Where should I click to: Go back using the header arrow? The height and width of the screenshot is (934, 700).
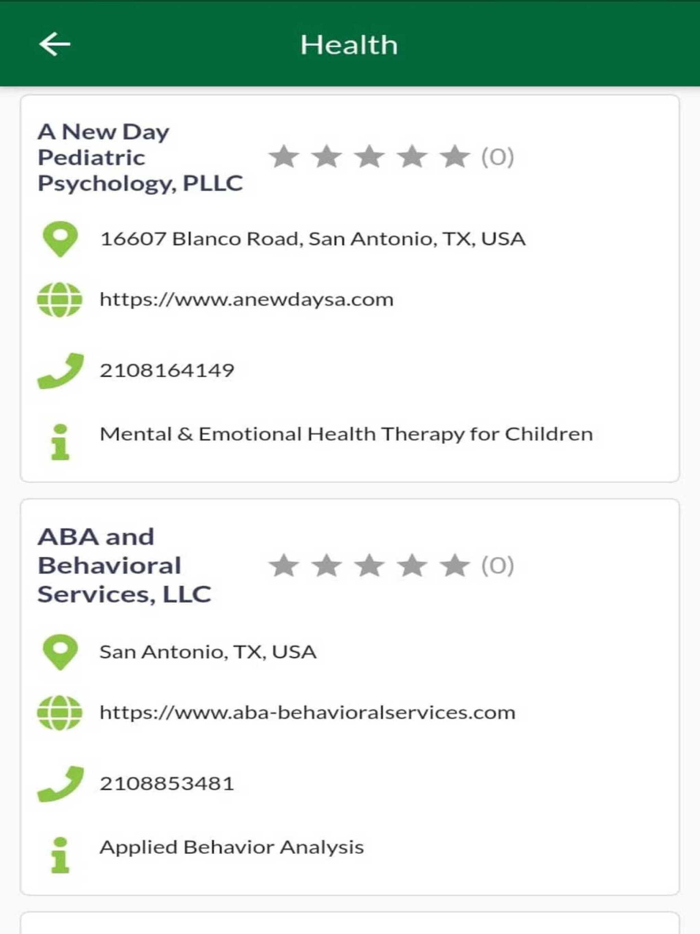coord(55,44)
